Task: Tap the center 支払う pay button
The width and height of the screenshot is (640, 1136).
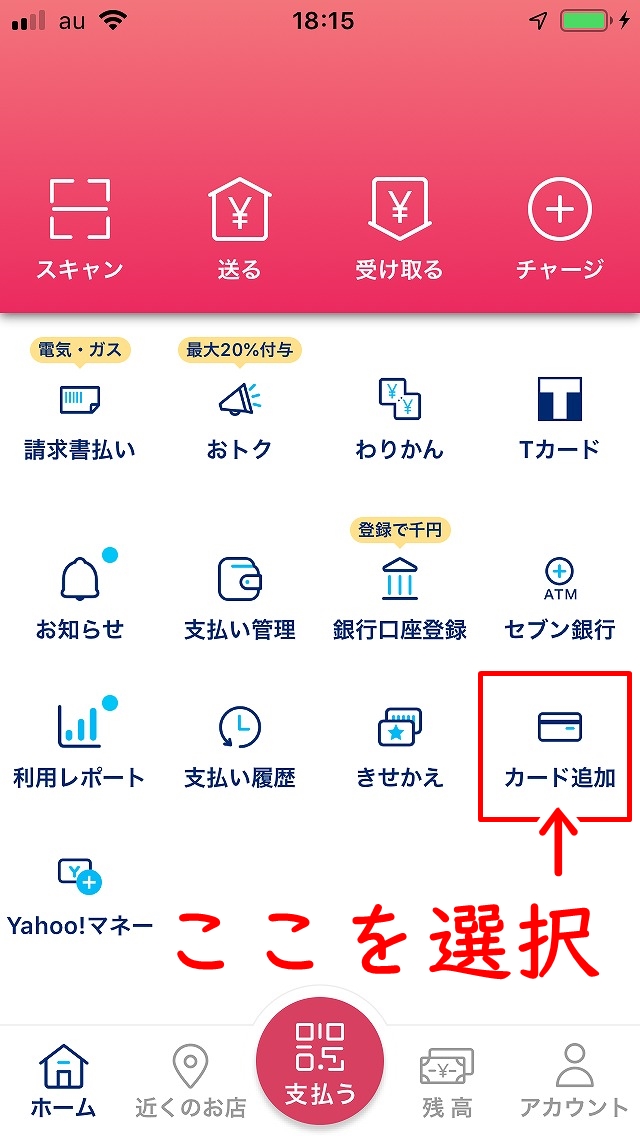Action: tap(320, 1061)
